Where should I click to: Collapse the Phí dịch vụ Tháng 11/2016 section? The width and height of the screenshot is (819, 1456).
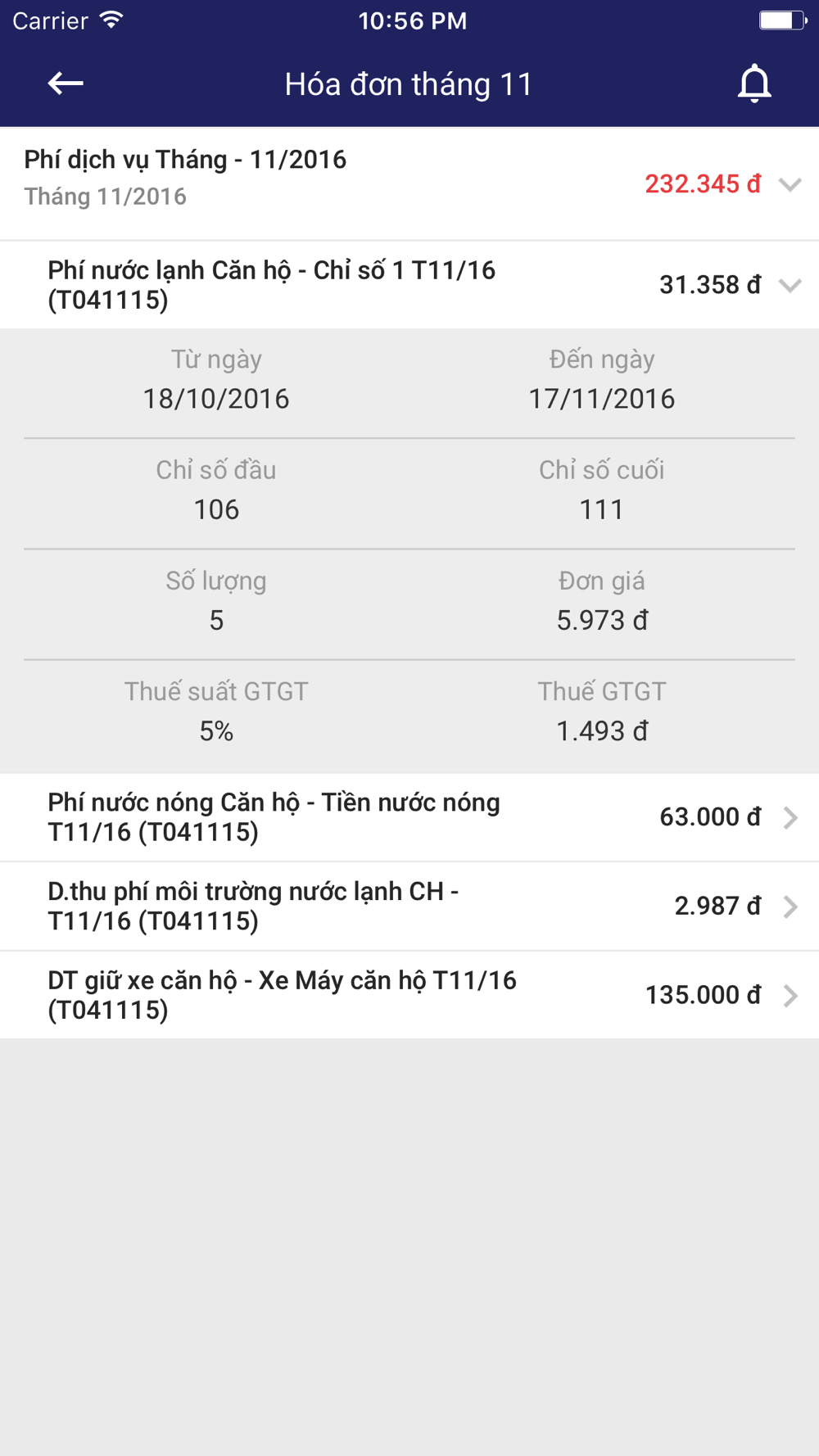(x=409, y=183)
